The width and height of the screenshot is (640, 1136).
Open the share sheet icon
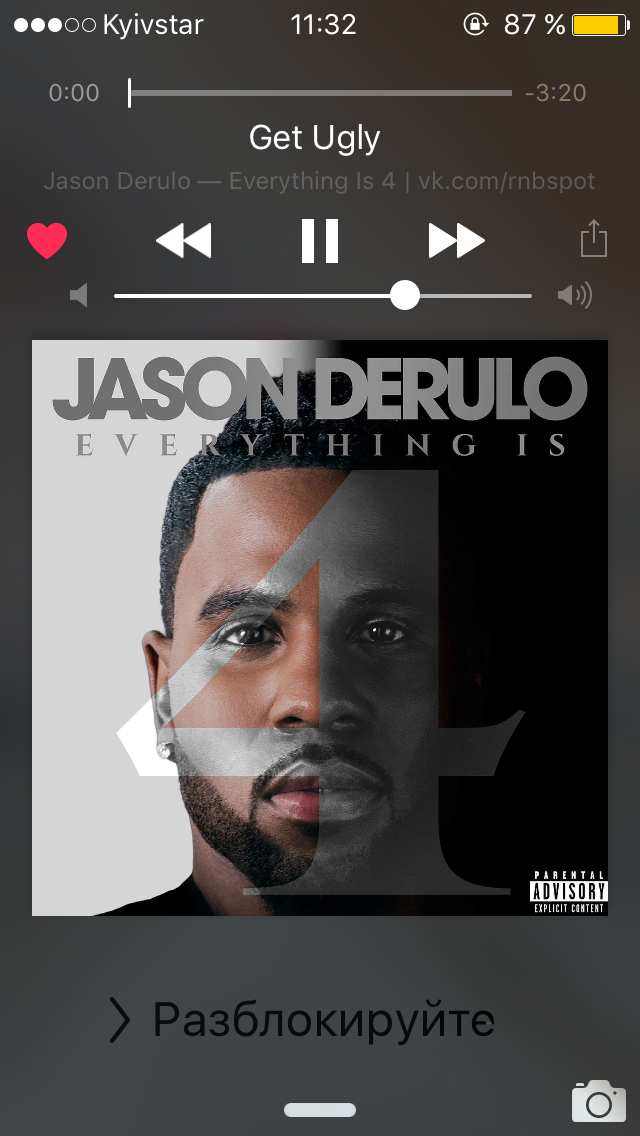coord(594,238)
